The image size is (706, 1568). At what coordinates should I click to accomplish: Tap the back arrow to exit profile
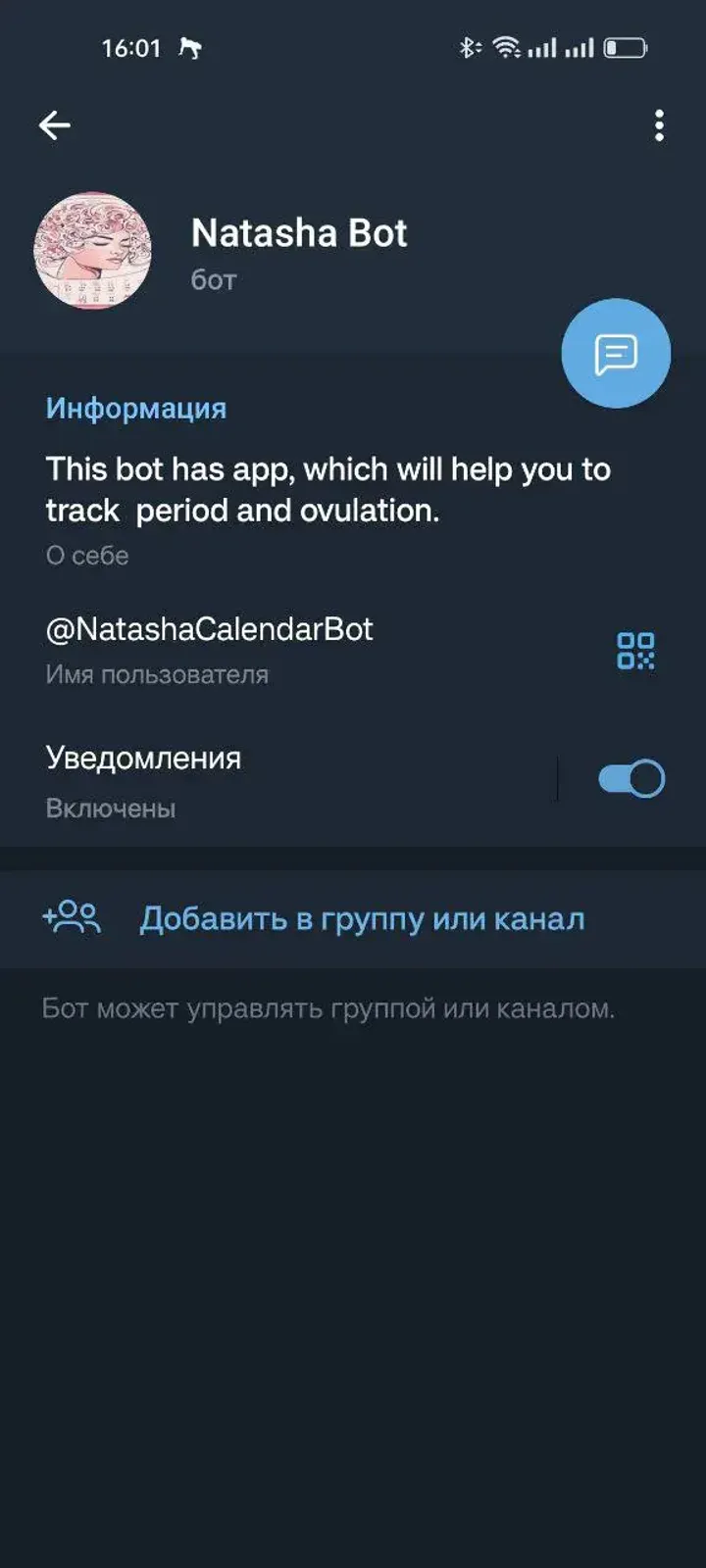(55, 124)
